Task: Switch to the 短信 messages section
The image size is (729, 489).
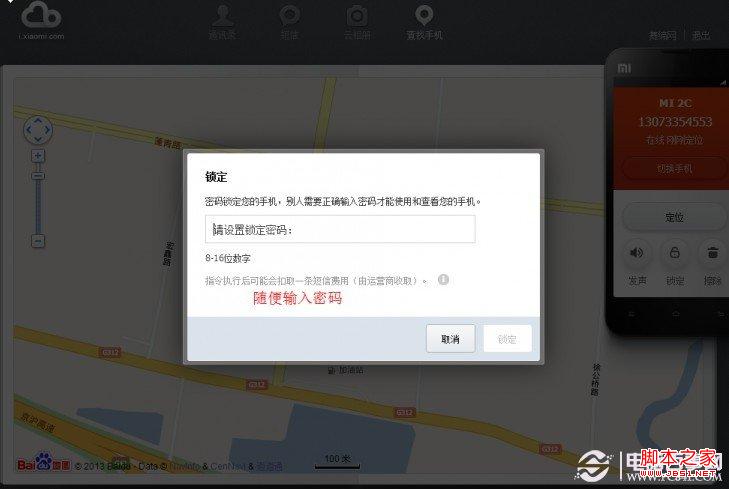Action: tap(289, 21)
